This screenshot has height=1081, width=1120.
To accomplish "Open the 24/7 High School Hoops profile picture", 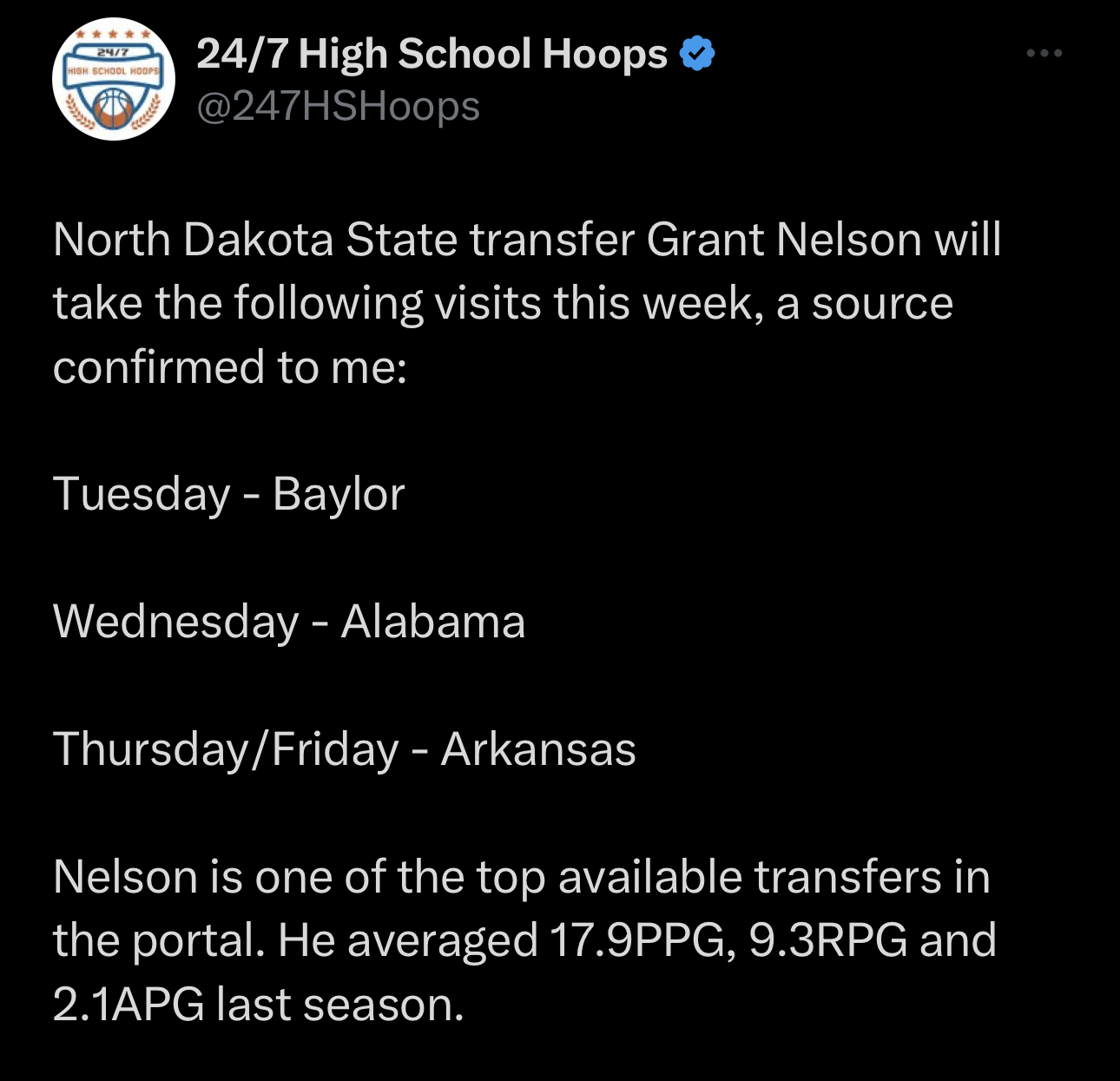I will tap(114, 79).
